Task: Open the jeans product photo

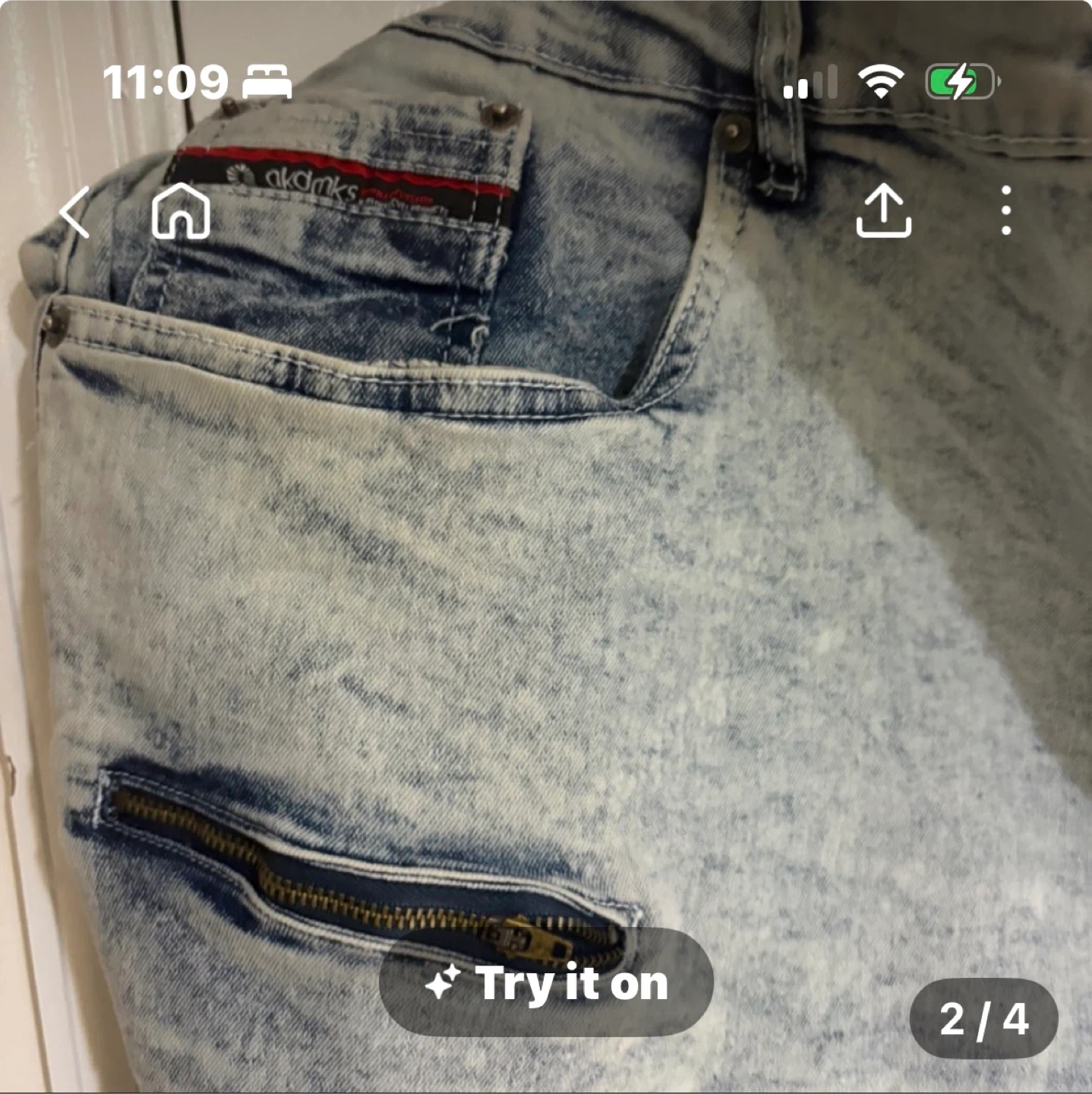Action: tap(546, 547)
